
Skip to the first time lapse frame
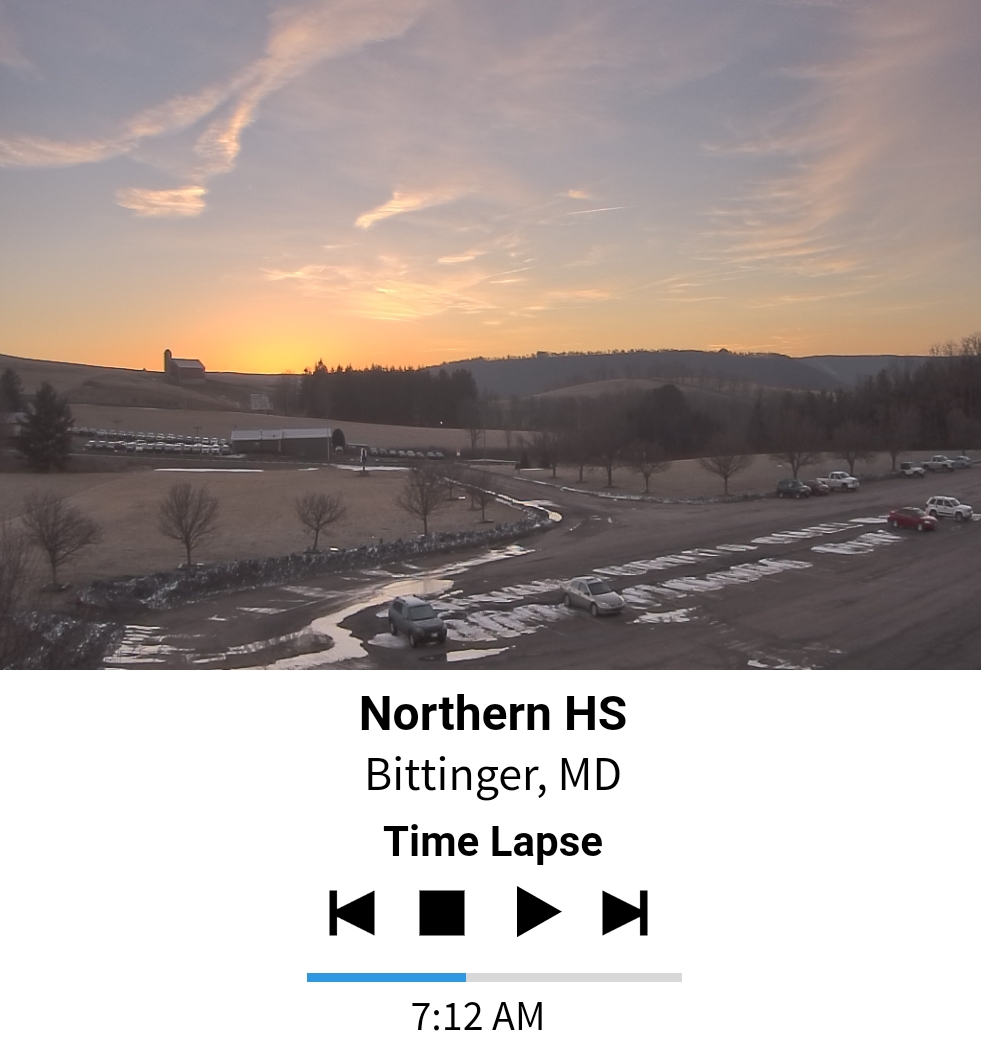pos(352,912)
